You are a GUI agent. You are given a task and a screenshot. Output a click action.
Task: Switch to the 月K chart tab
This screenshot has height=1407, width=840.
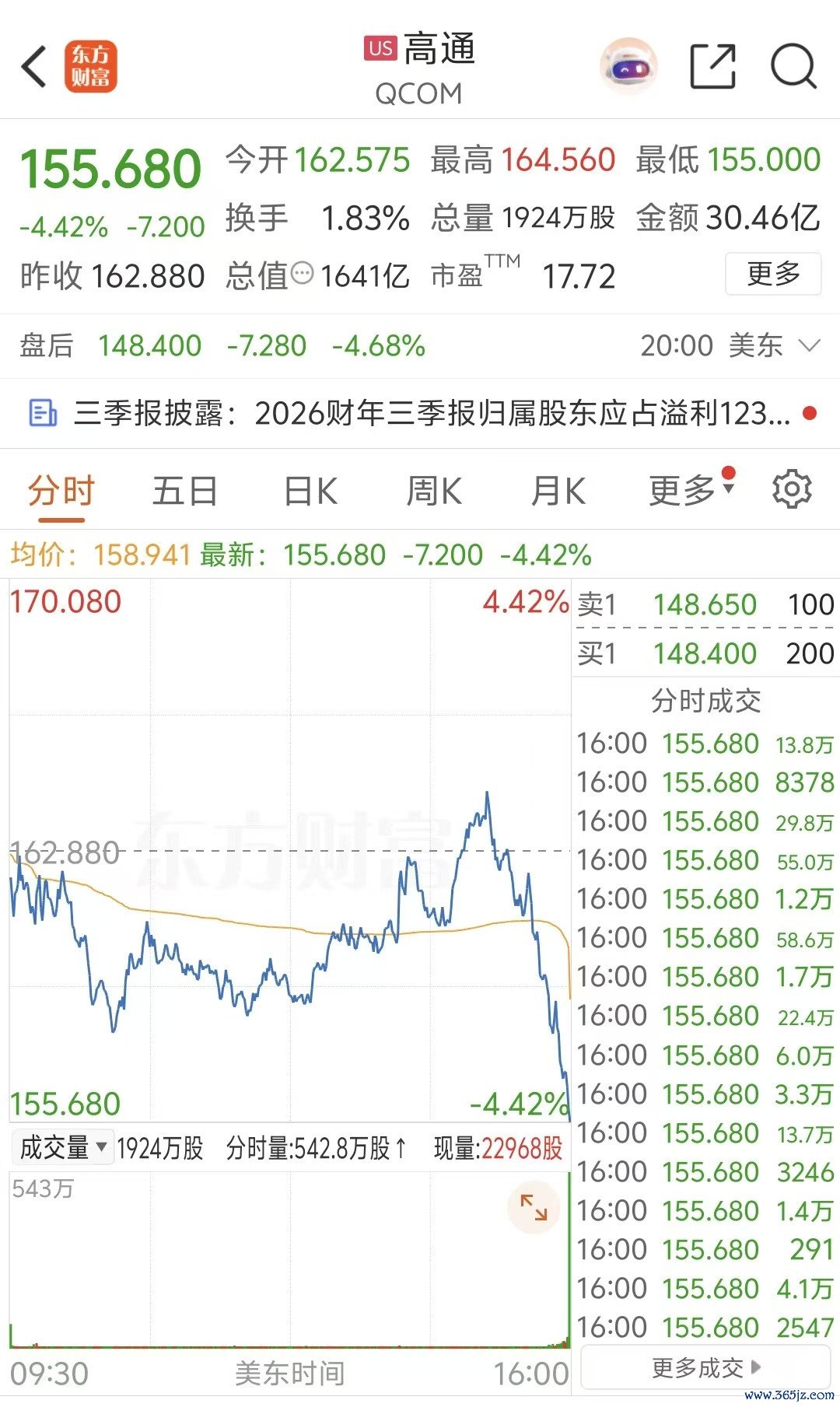(558, 492)
